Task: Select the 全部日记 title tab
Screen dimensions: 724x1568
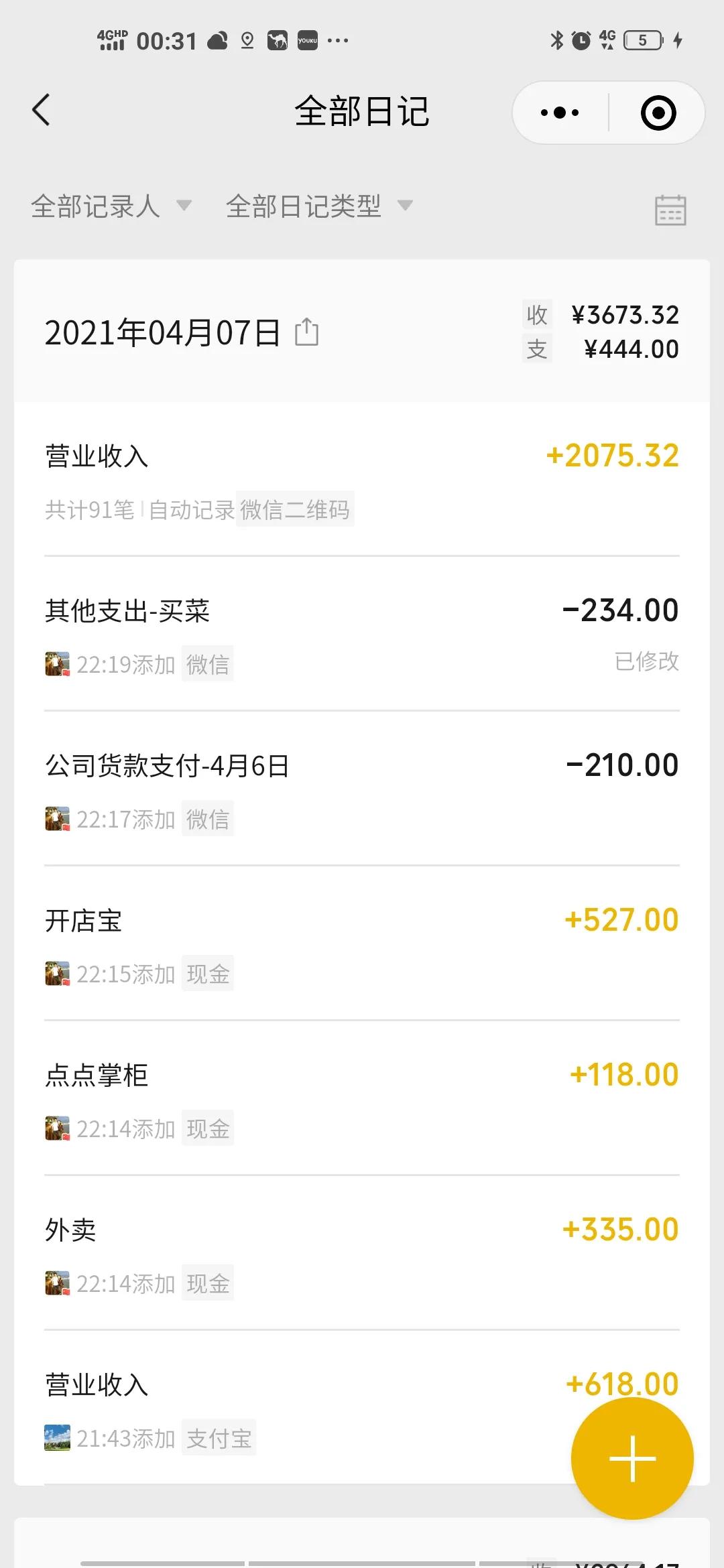Action: [362, 112]
